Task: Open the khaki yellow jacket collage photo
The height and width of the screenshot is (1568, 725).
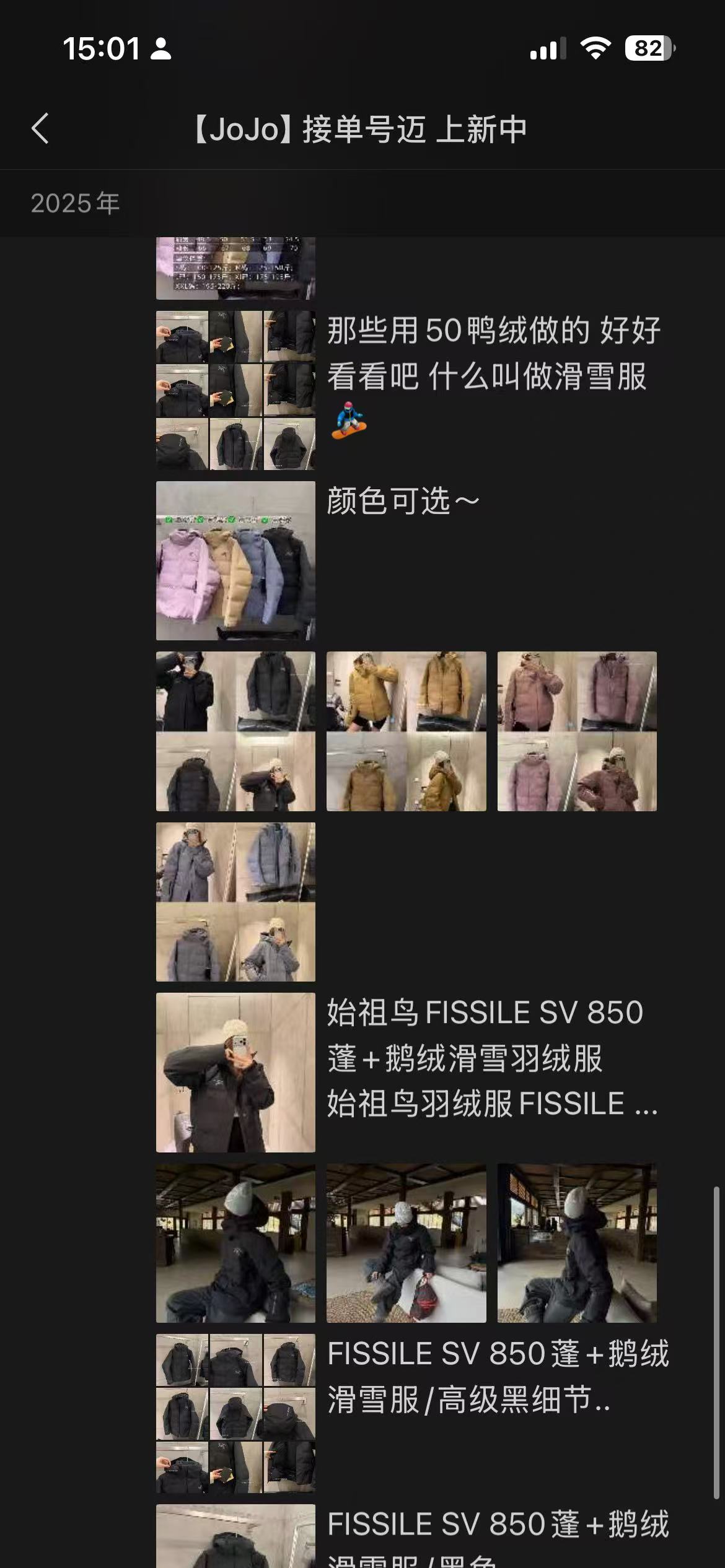Action: point(406,731)
